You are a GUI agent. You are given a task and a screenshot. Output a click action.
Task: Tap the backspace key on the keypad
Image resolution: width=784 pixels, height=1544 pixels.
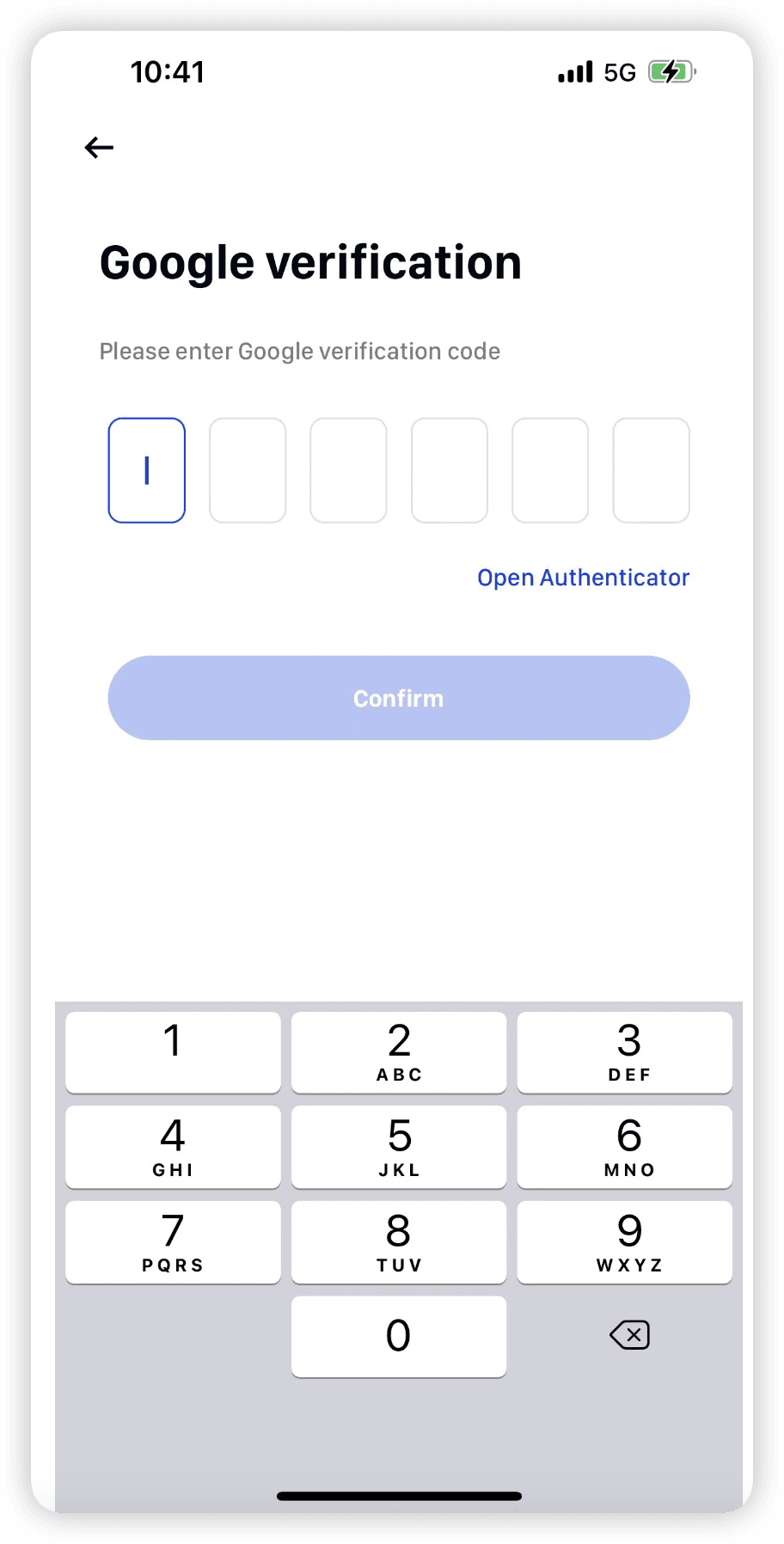[629, 1335]
